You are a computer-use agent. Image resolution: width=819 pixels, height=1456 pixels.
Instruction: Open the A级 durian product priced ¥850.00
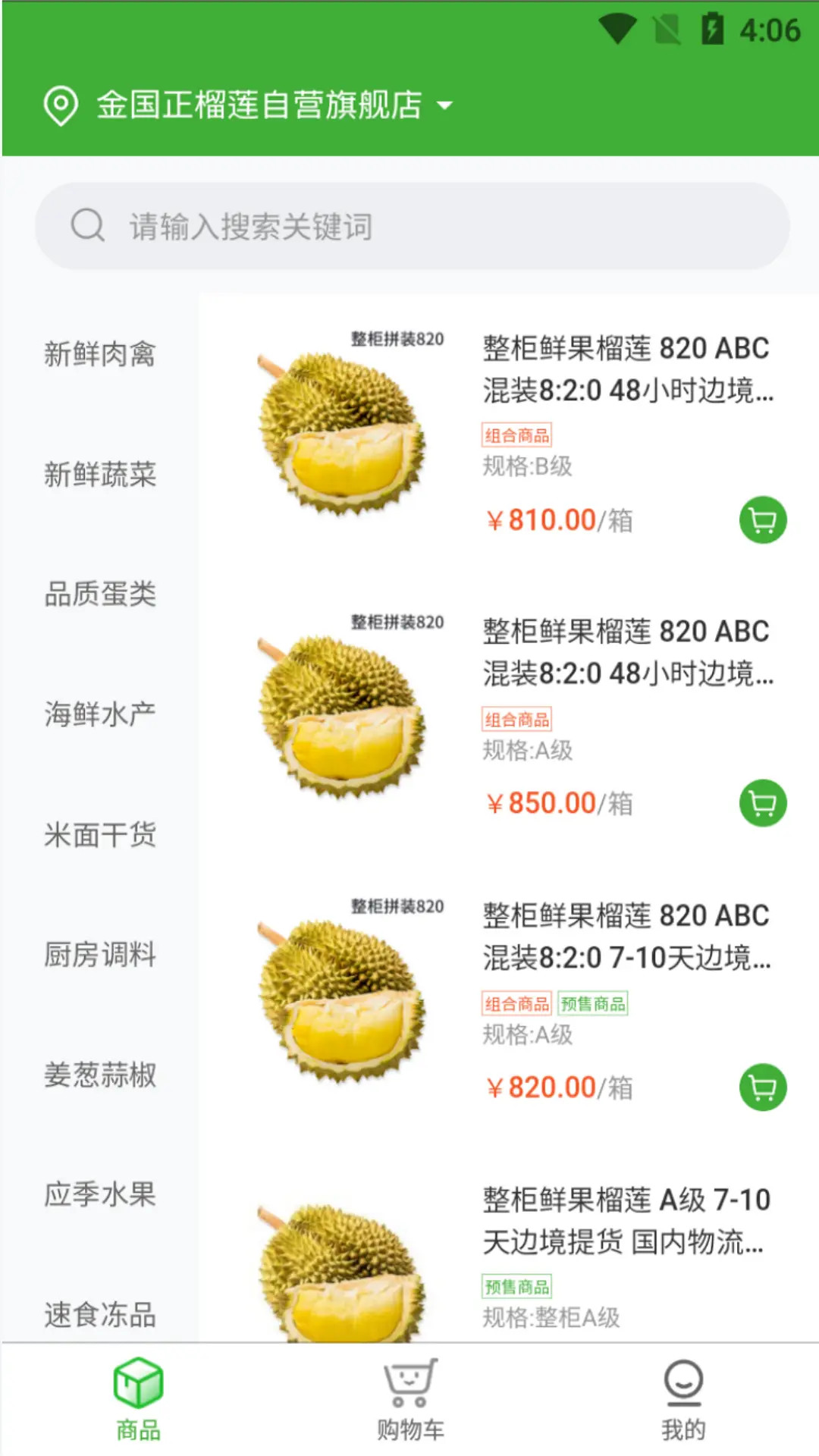coord(626,652)
